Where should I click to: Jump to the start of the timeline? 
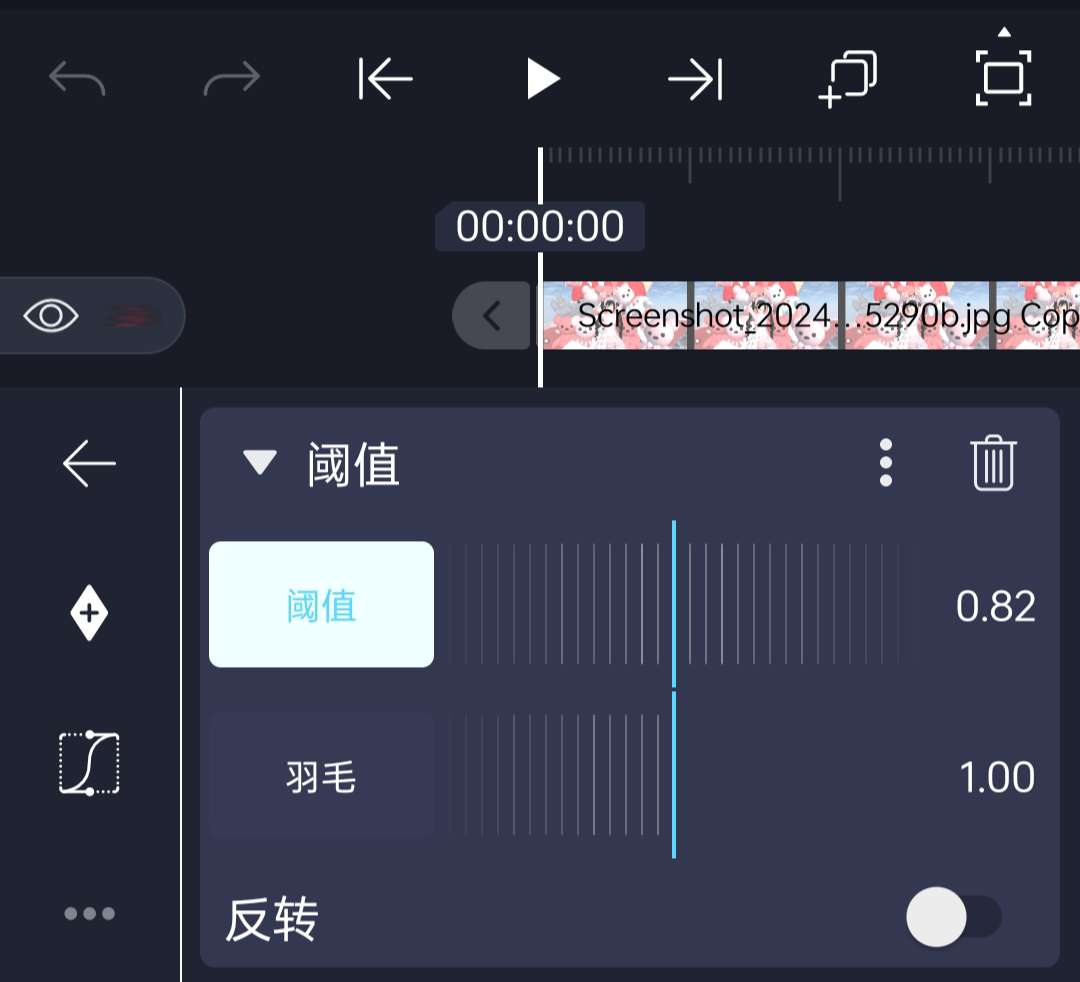coord(385,78)
